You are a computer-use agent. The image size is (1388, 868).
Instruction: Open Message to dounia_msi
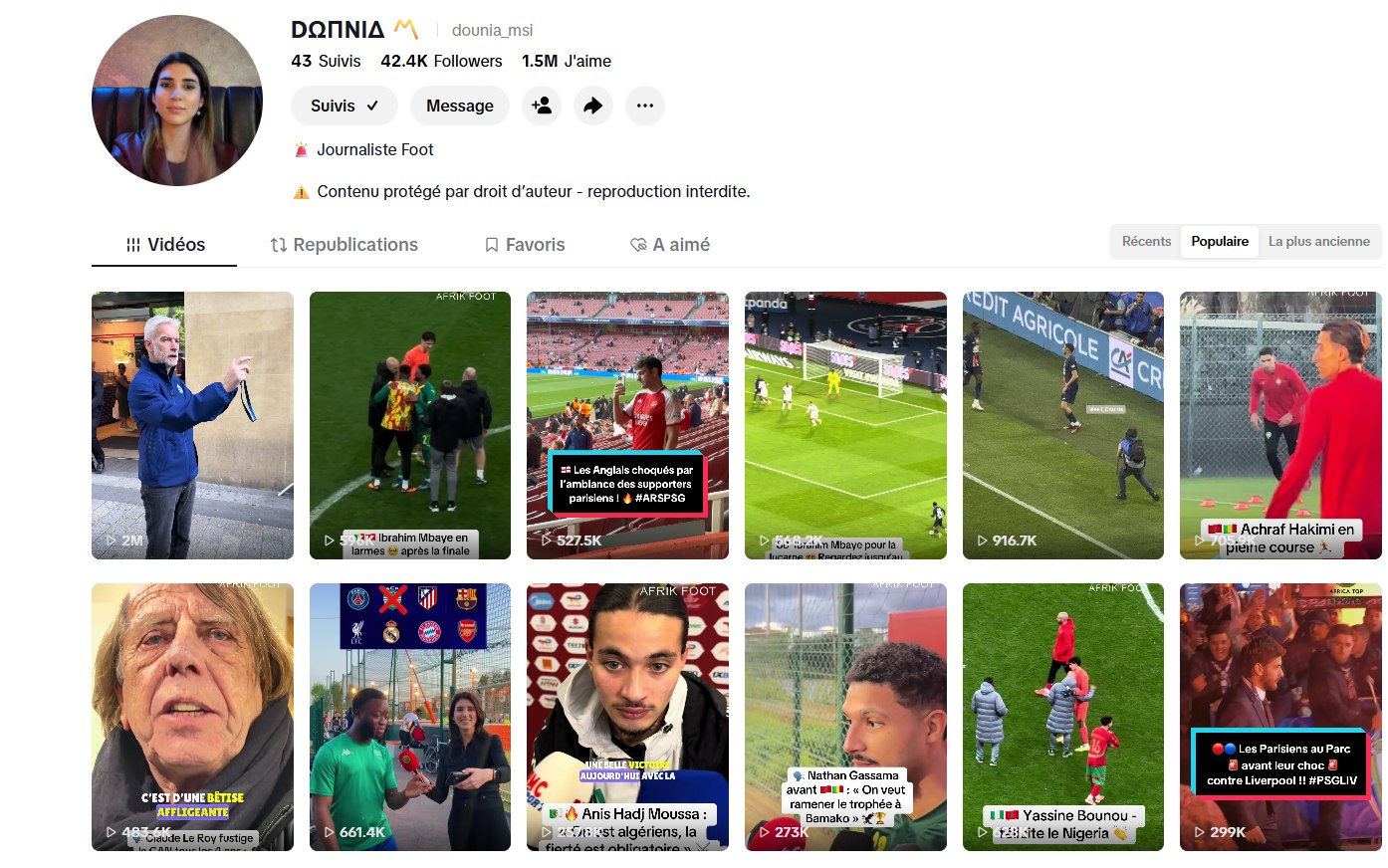[x=459, y=106]
